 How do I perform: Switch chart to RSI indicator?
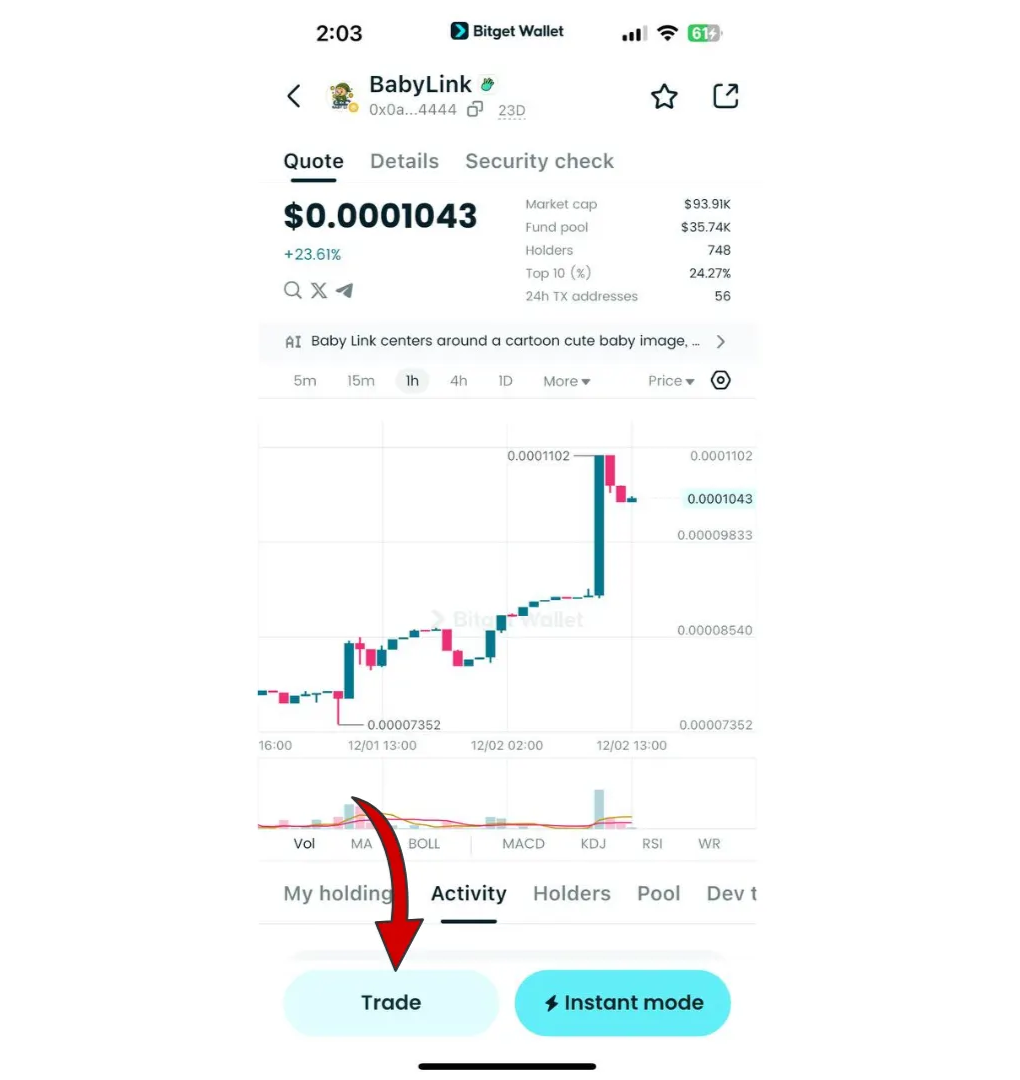click(x=651, y=843)
